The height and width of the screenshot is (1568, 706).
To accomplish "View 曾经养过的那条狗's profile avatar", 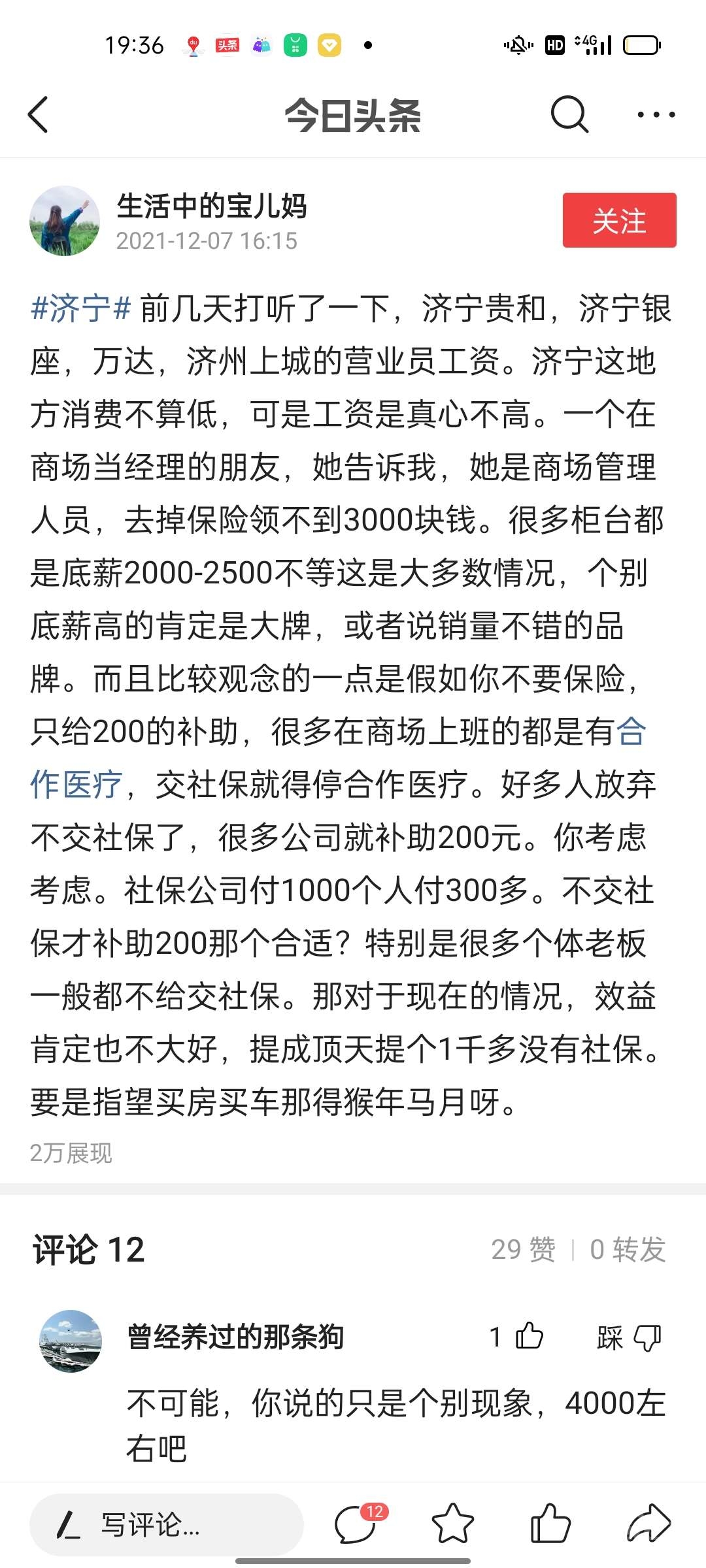I will (x=71, y=1341).
